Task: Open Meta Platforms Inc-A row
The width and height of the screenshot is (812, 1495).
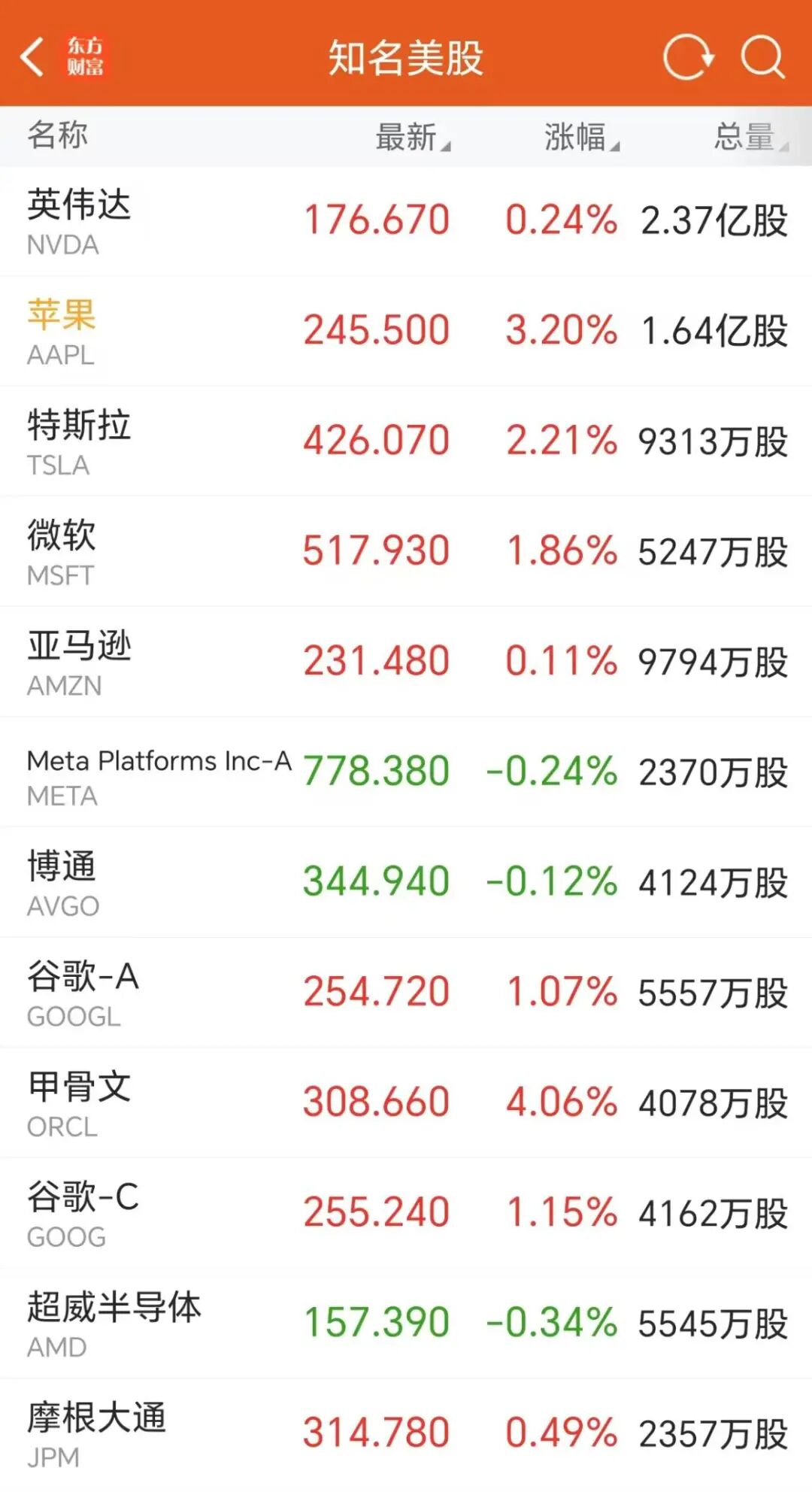Action: tap(406, 772)
